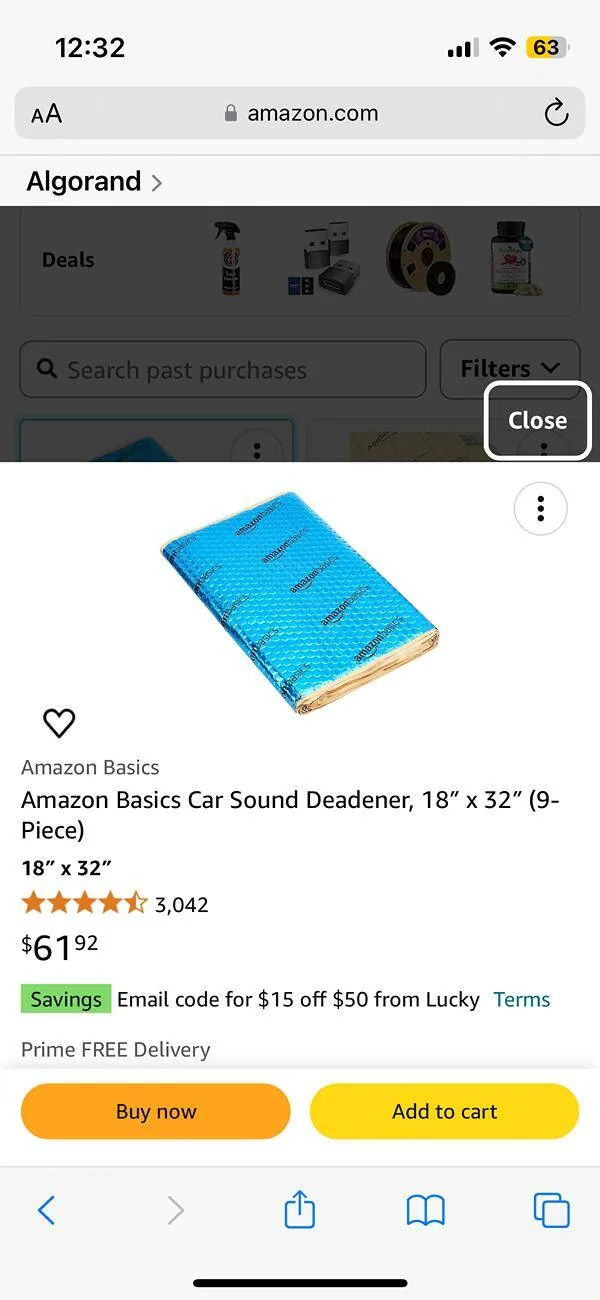The height and width of the screenshot is (1300, 600).
Task: Go back to the previous page
Action: (x=46, y=1211)
